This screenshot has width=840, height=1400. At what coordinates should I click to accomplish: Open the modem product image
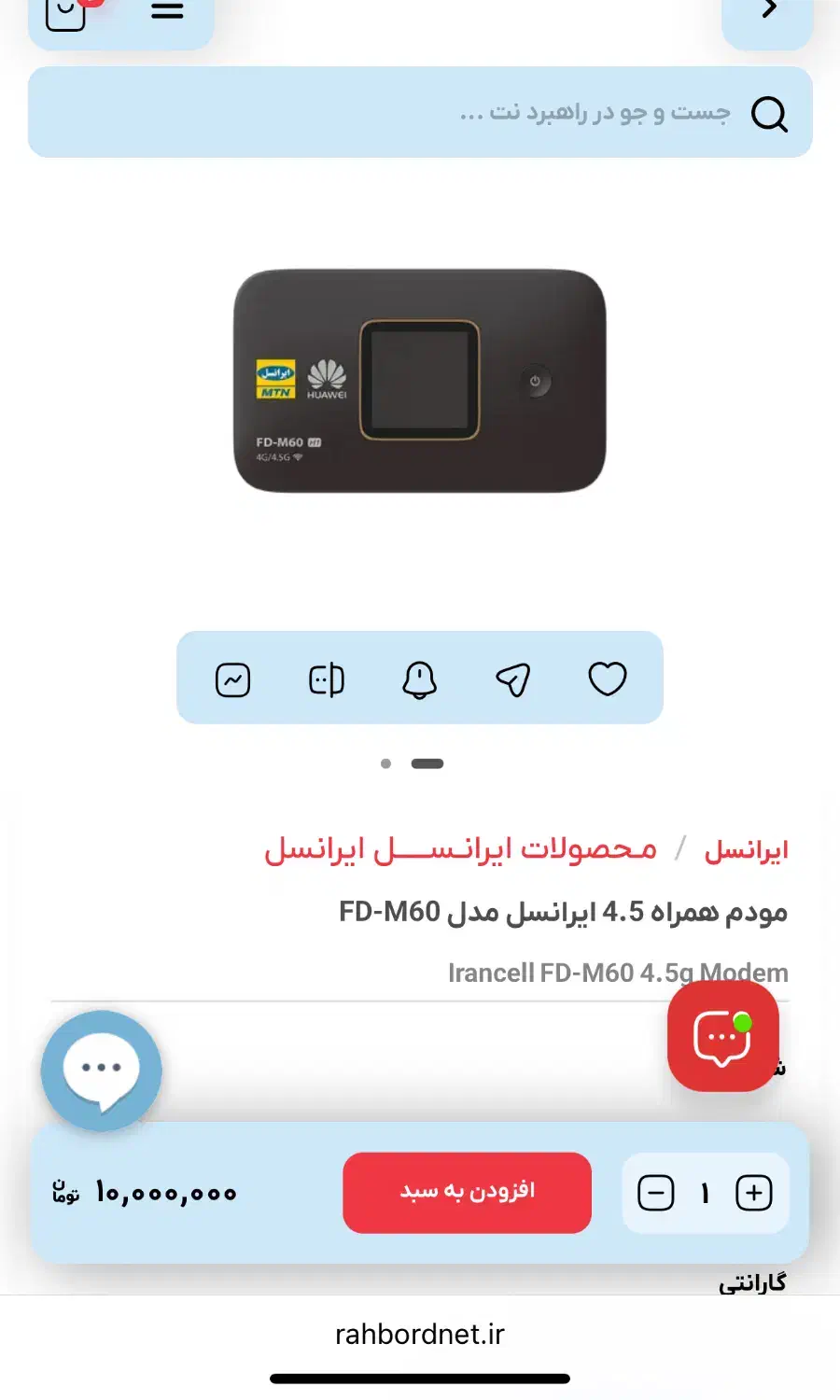tap(420, 381)
